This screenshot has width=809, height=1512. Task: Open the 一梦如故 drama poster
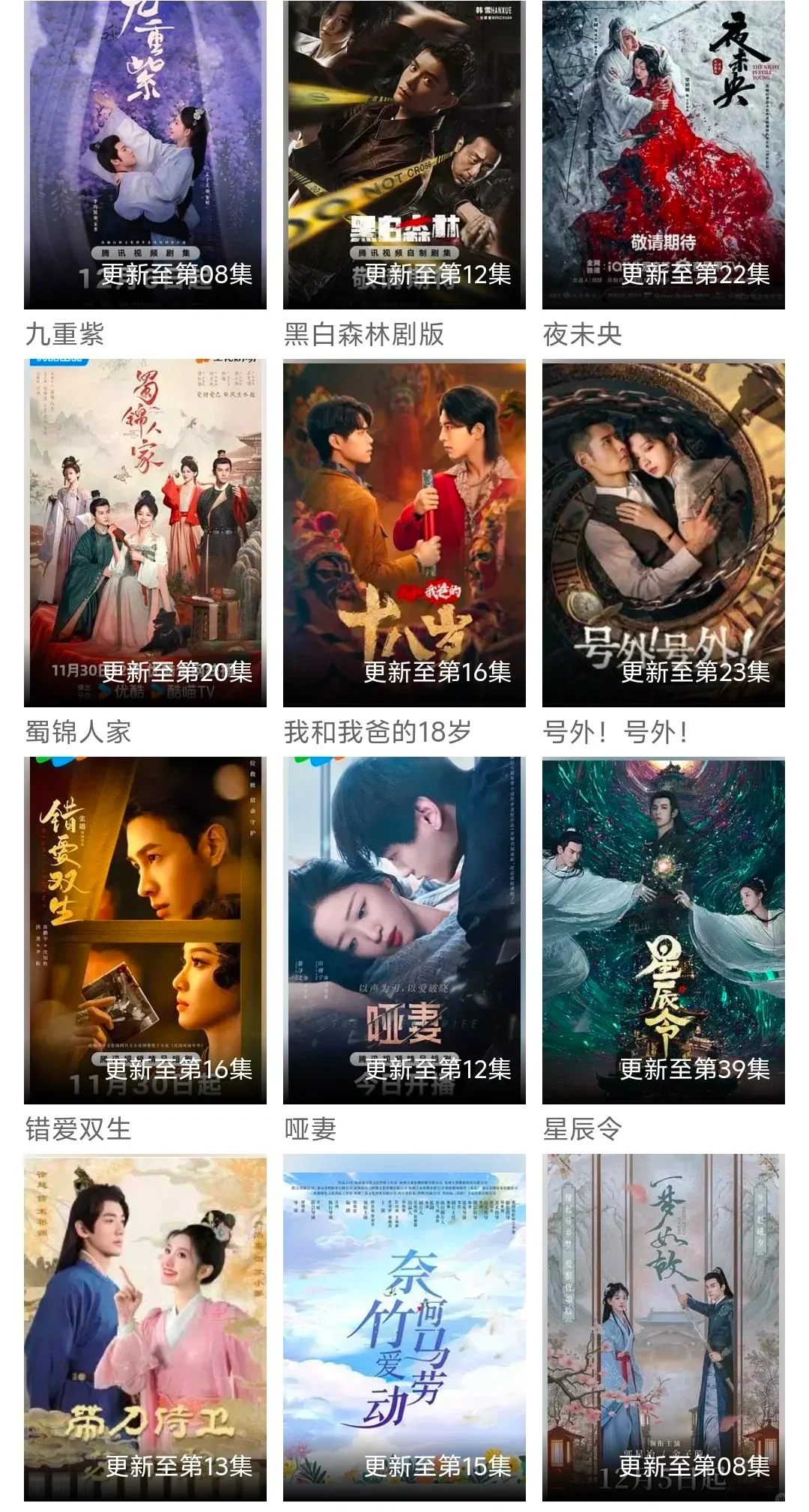click(x=663, y=1328)
